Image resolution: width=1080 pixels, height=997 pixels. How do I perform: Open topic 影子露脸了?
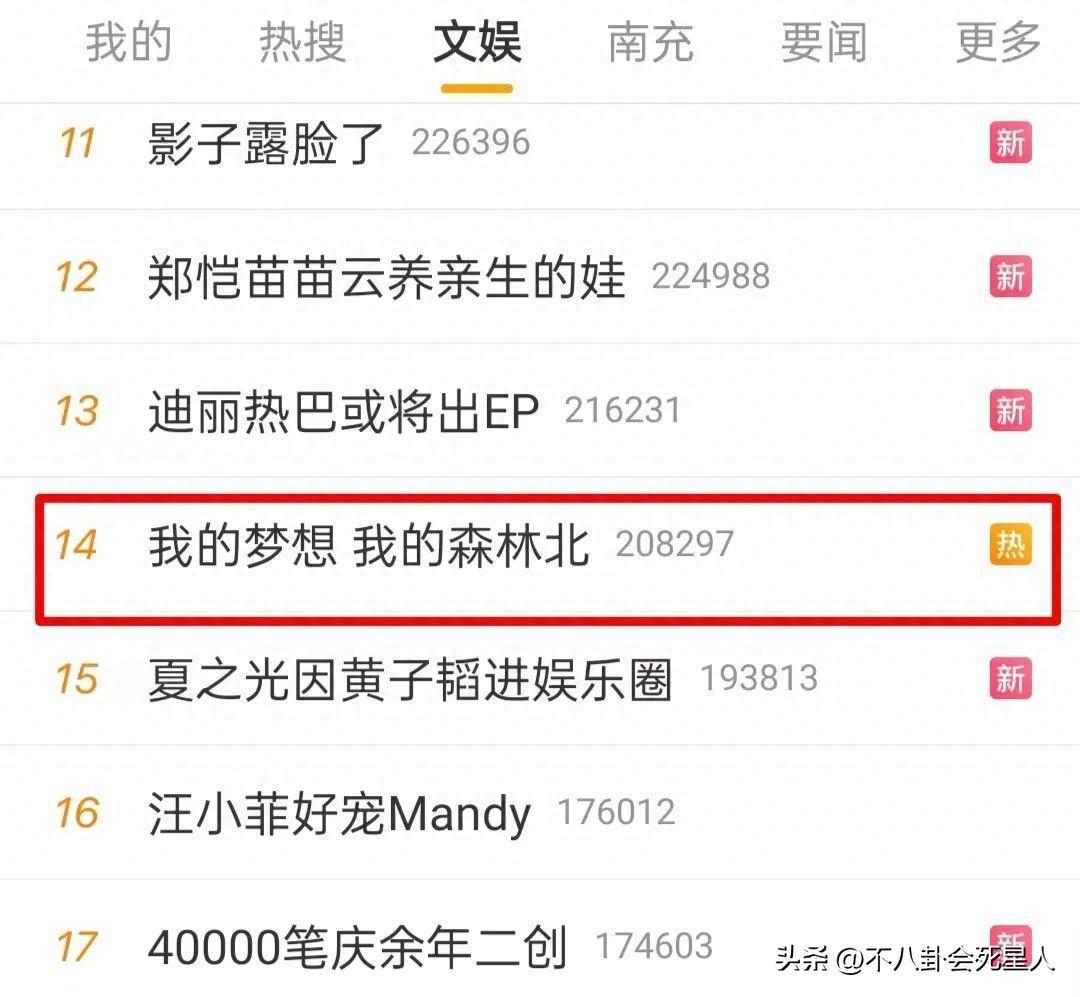(x=266, y=144)
